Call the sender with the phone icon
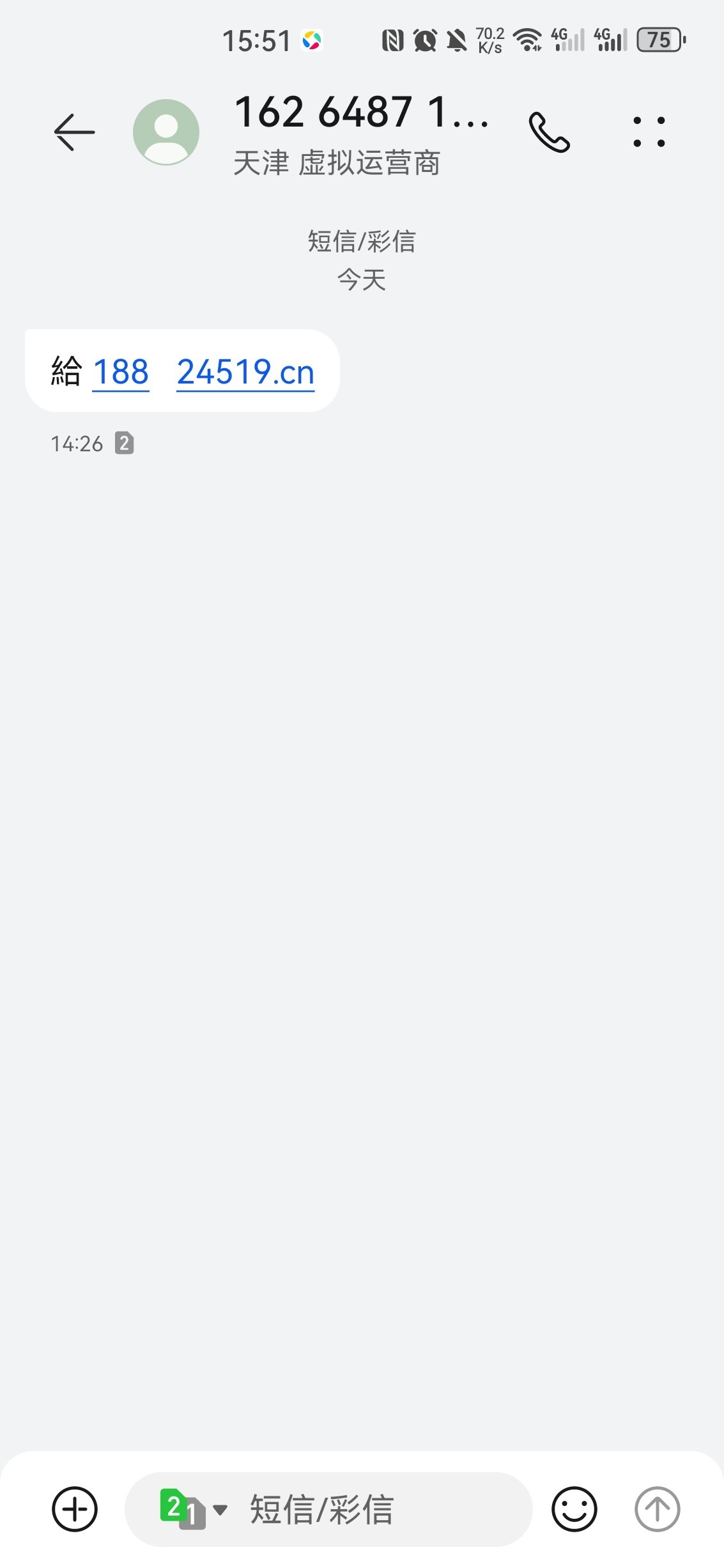724x1568 pixels. (x=549, y=132)
